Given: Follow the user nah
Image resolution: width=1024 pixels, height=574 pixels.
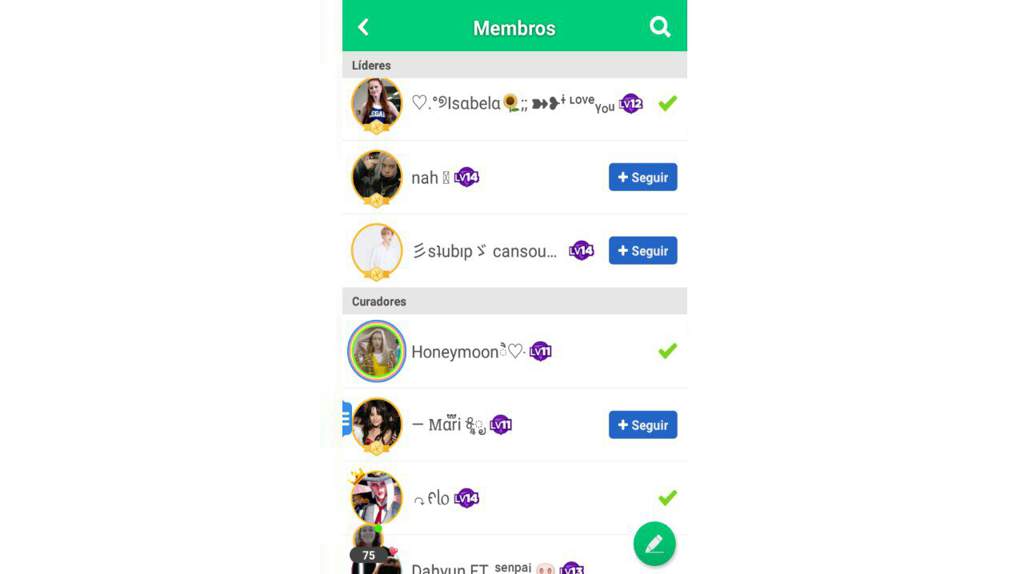Looking at the screenshot, I should [x=643, y=177].
